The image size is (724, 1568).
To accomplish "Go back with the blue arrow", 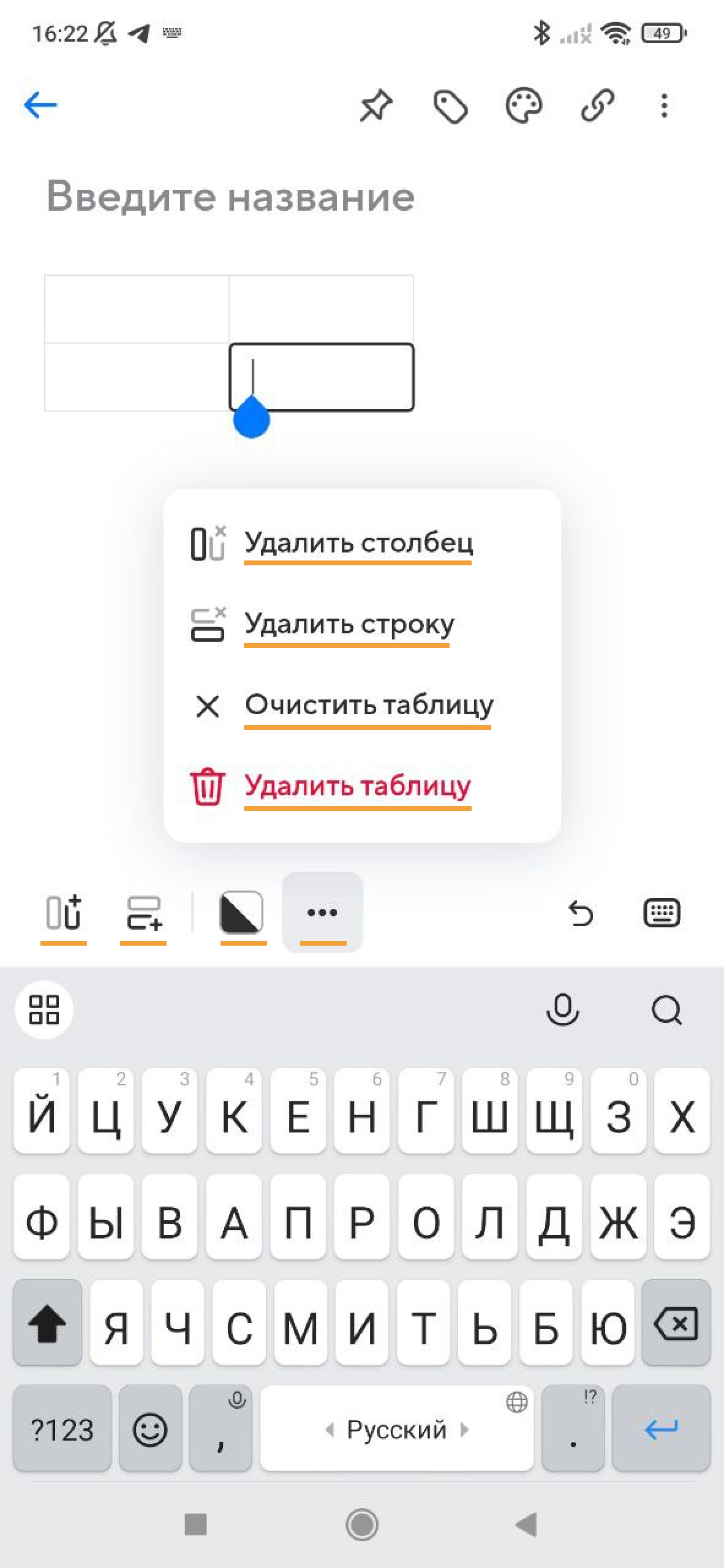I will pyautogui.click(x=40, y=105).
